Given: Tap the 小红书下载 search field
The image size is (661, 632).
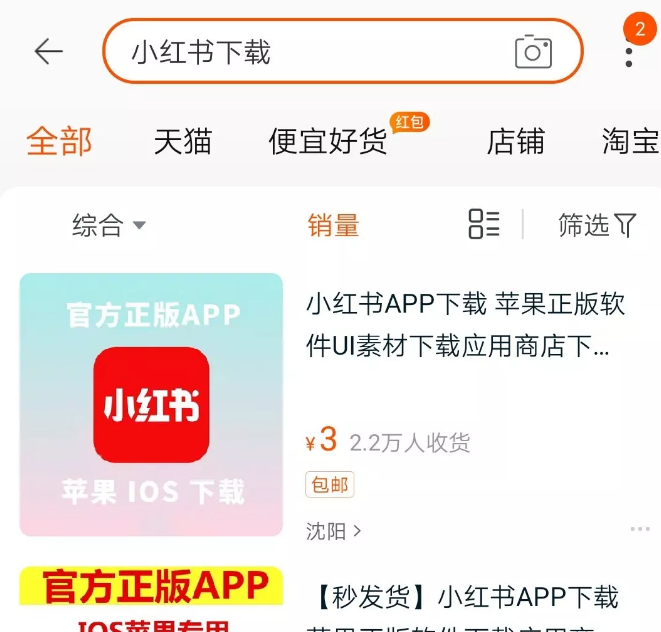Looking at the screenshot, I should point(300,52).
